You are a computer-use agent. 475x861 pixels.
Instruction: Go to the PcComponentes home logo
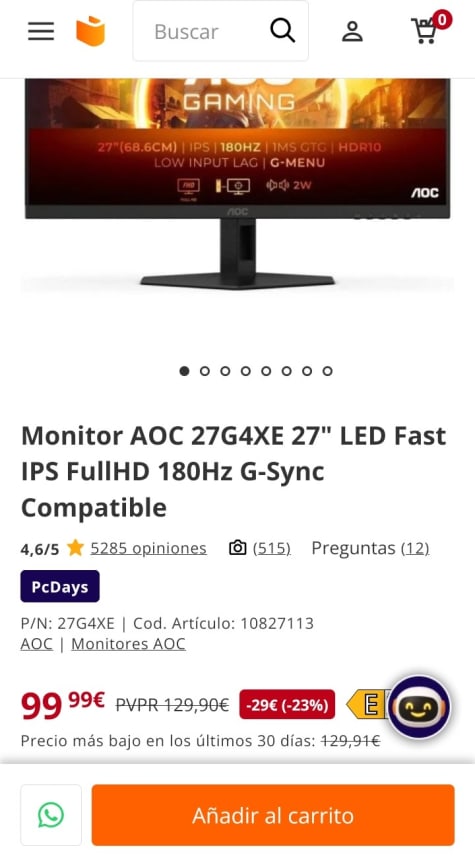coord(91,31)
